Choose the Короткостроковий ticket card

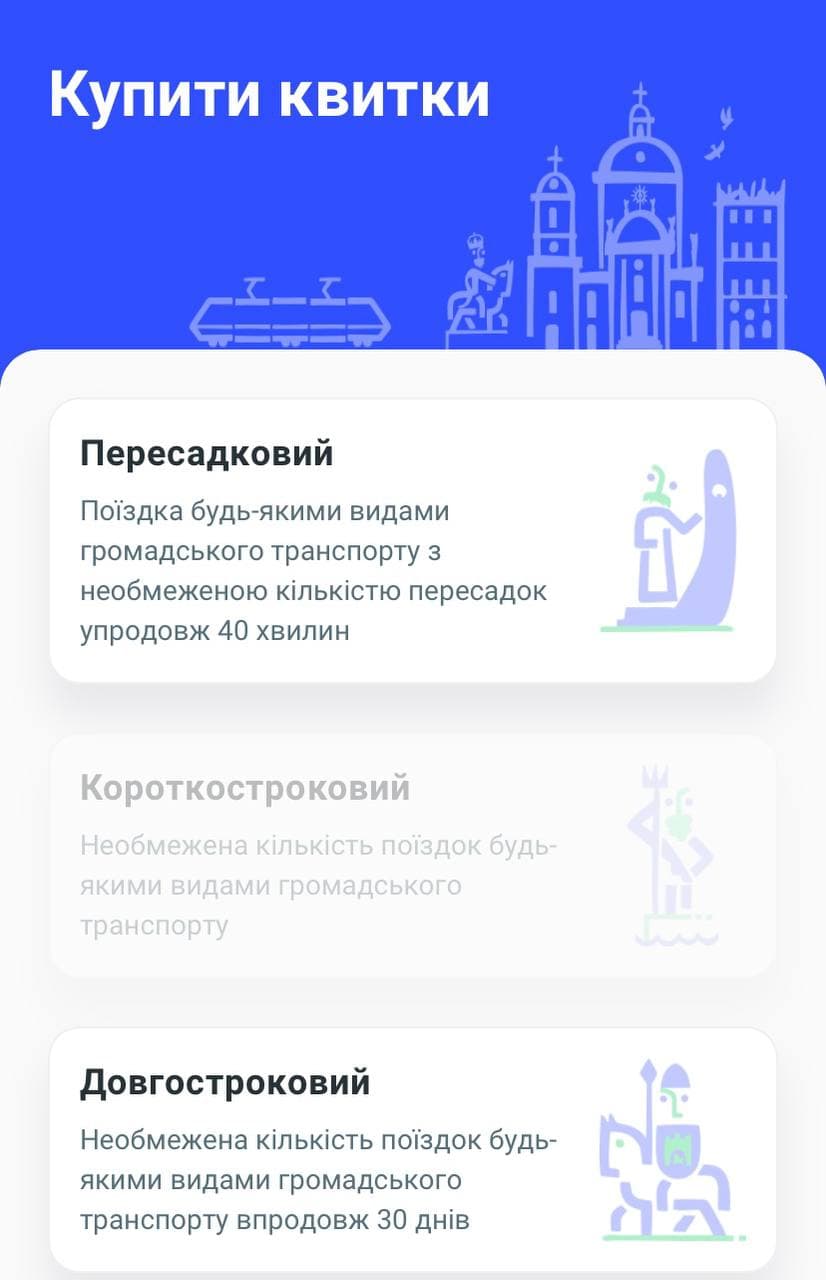tap(412, 856)
